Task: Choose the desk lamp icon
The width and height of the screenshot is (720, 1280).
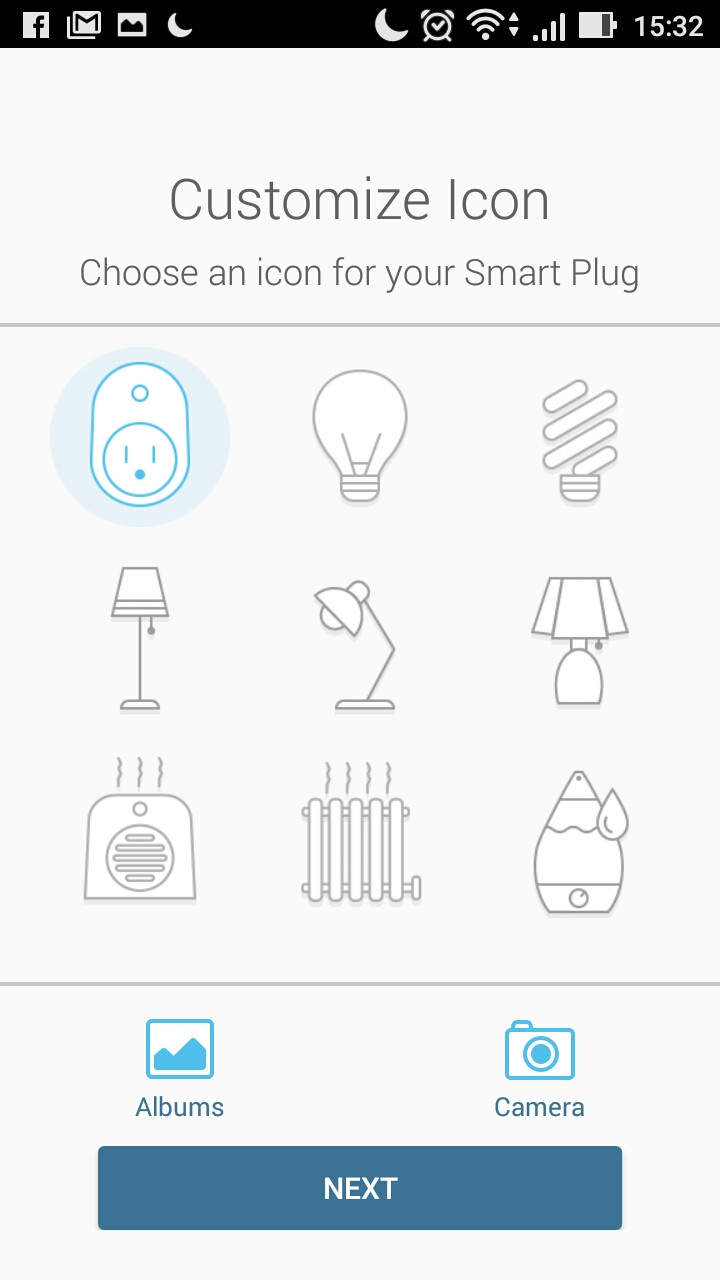Action: click(355, 646)
